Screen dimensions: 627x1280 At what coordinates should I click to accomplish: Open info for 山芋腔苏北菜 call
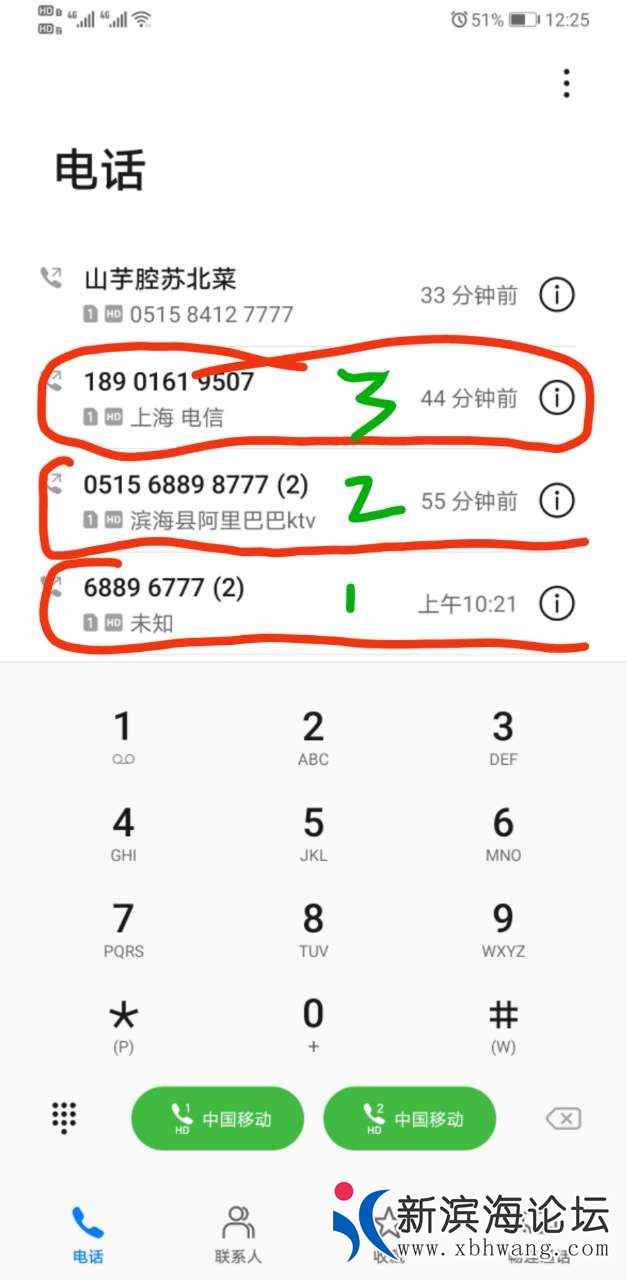[557, 295]
